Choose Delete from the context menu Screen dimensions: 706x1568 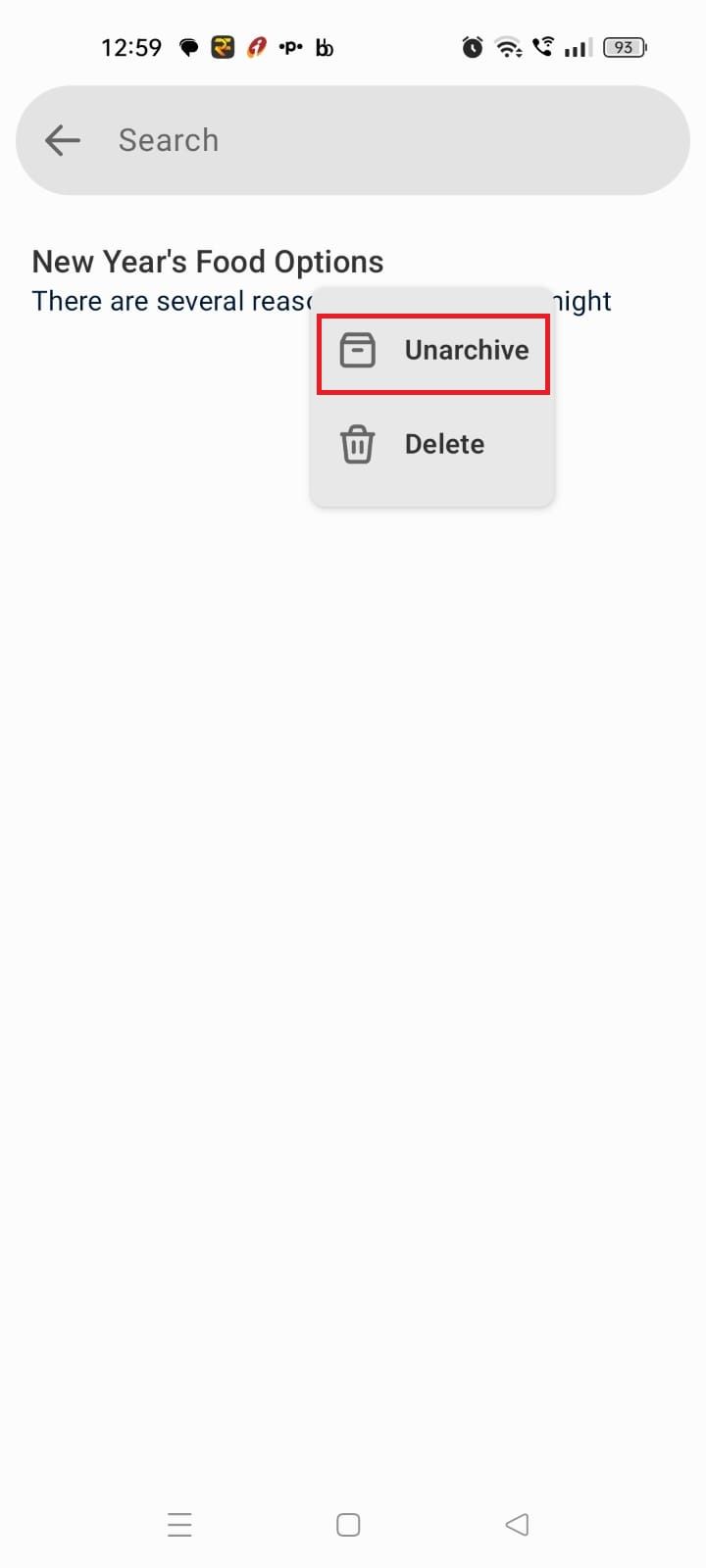pyautogui.click(x=444, y=443)
